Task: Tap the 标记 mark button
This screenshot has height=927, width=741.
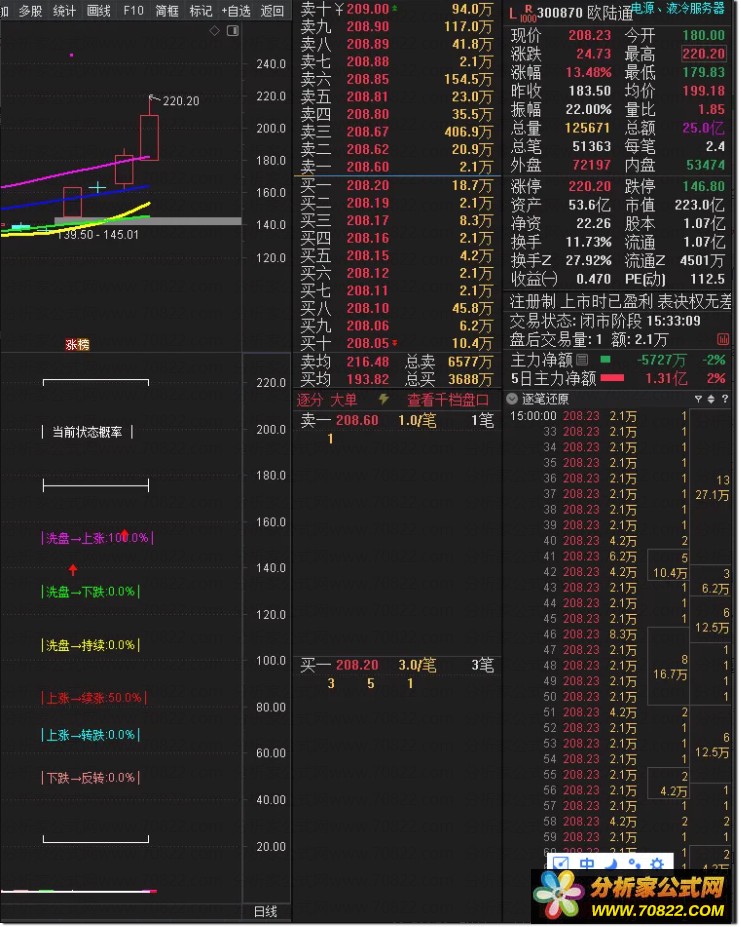Action: tap(201, 11)
